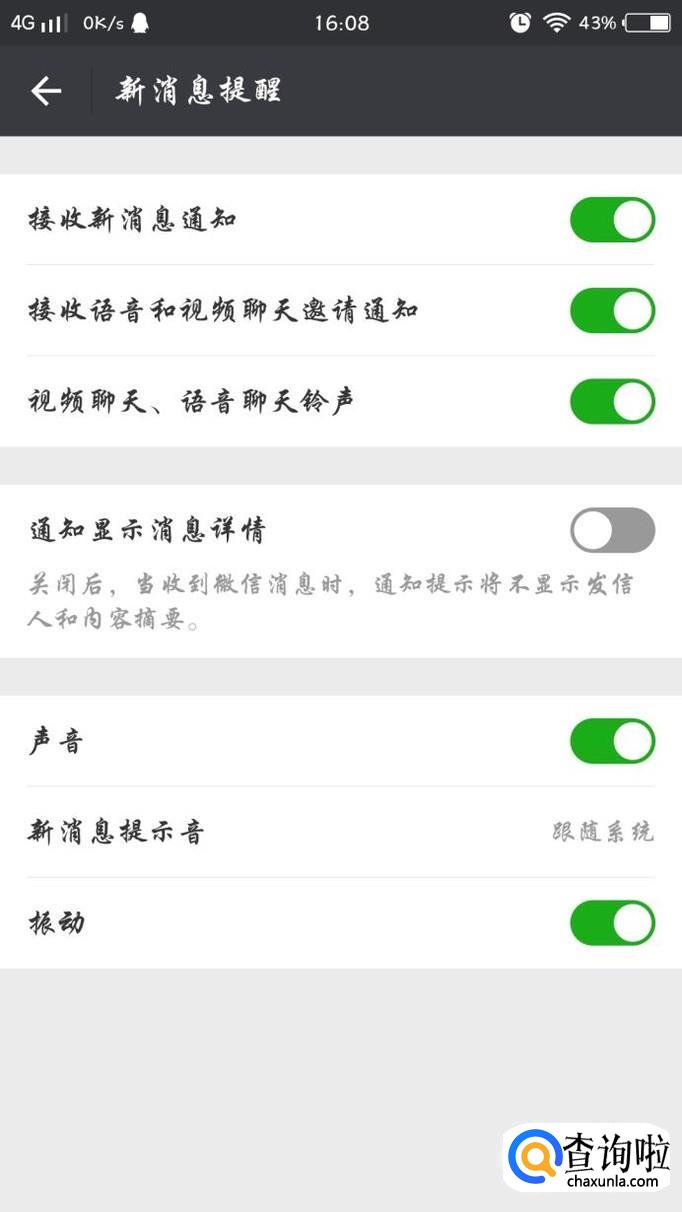Open 新消息提示音 setting
Screen dimensions: 682x1212
(x=340, y=832)
